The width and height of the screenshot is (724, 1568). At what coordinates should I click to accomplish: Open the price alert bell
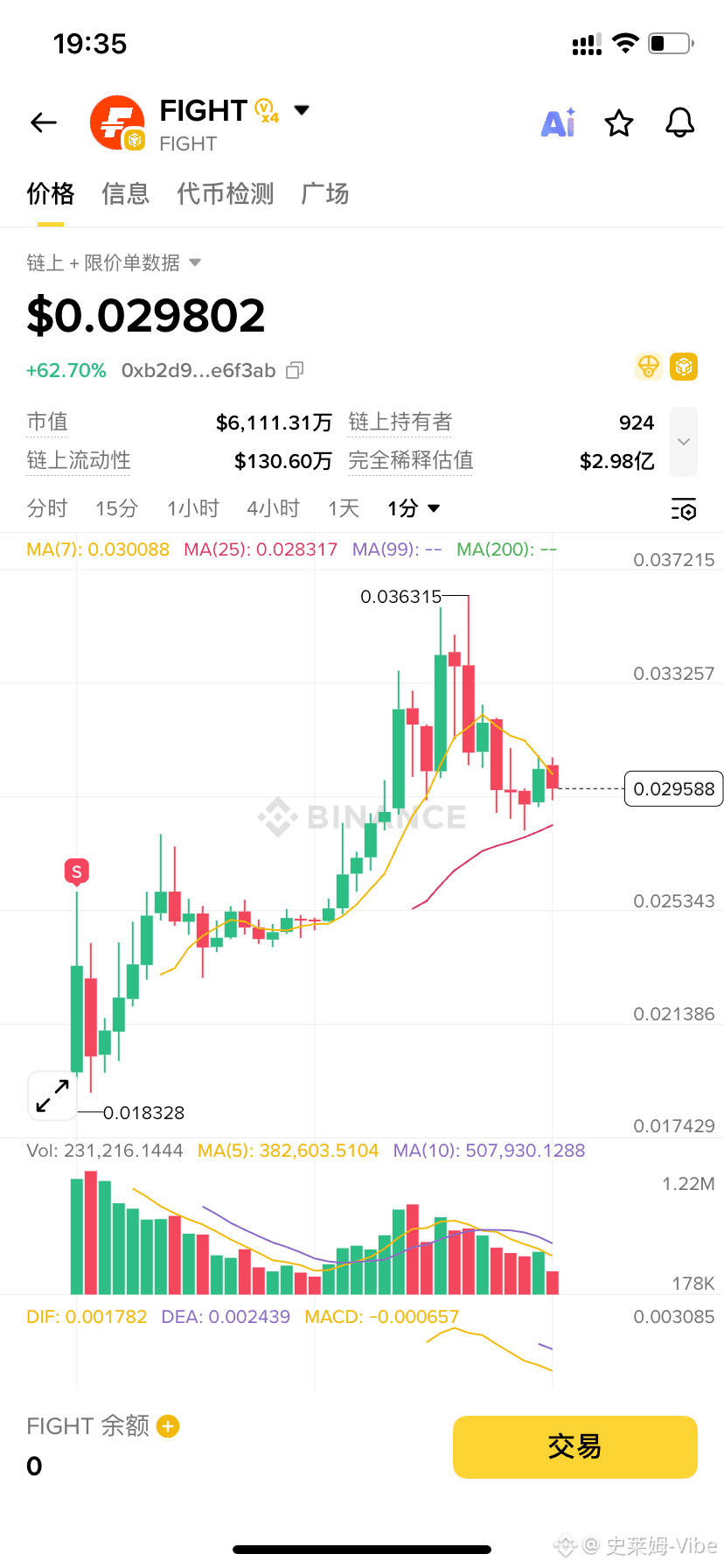point(679,123)
